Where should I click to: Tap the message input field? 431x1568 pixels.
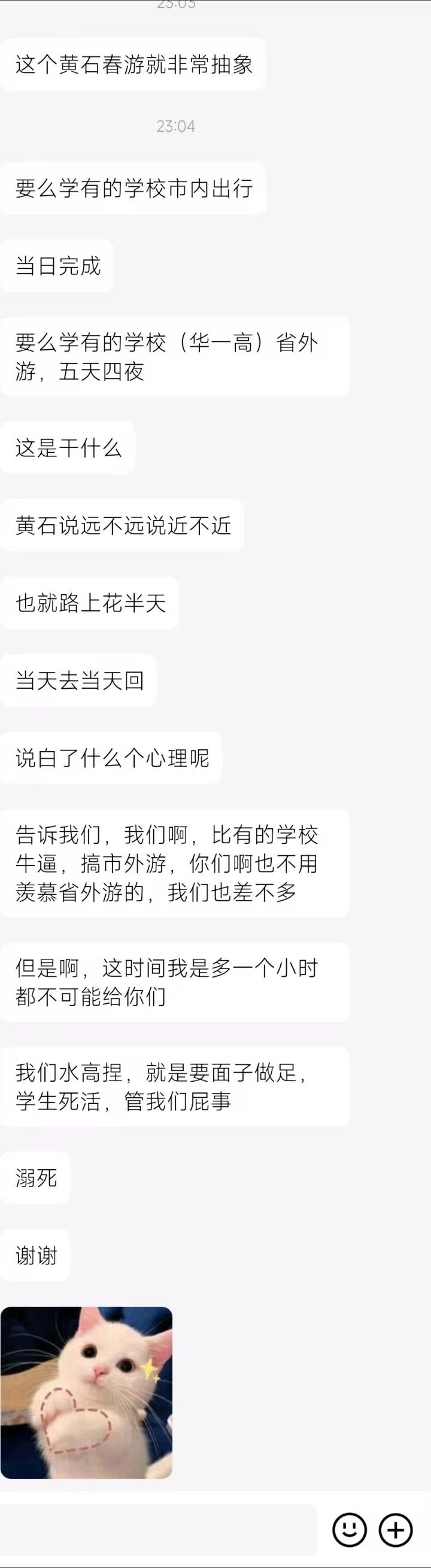click(x=158, y=1529)
